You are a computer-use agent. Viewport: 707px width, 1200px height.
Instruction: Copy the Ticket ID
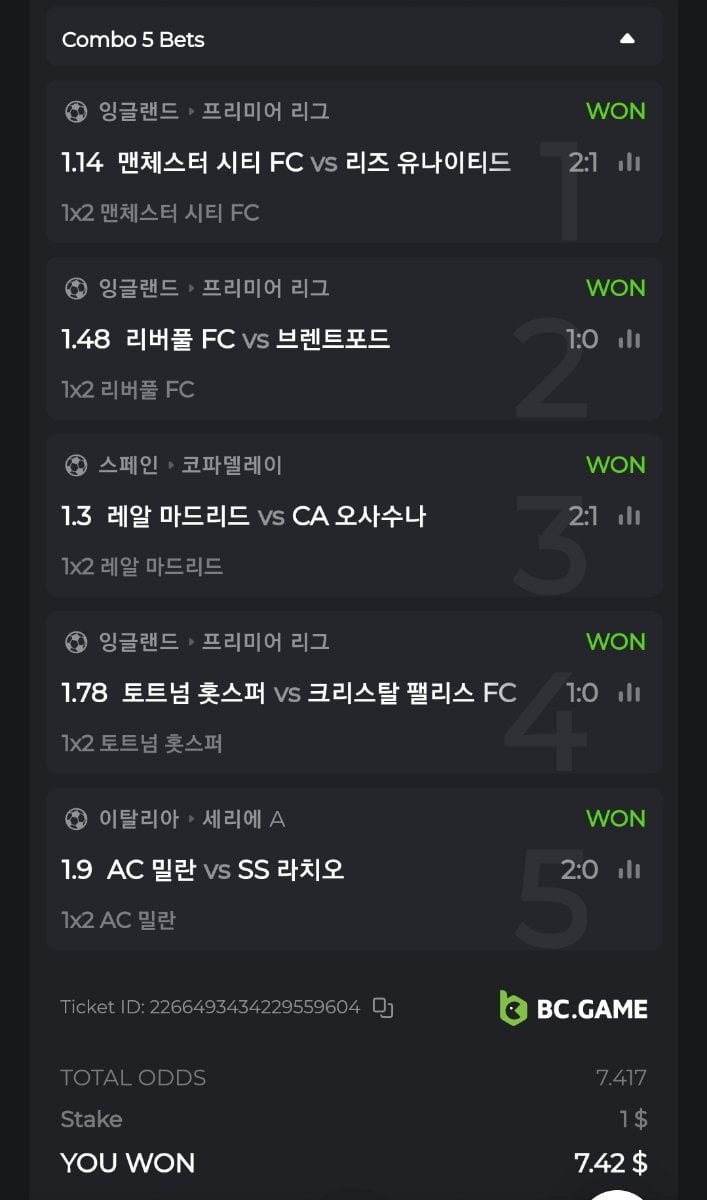383,1008
